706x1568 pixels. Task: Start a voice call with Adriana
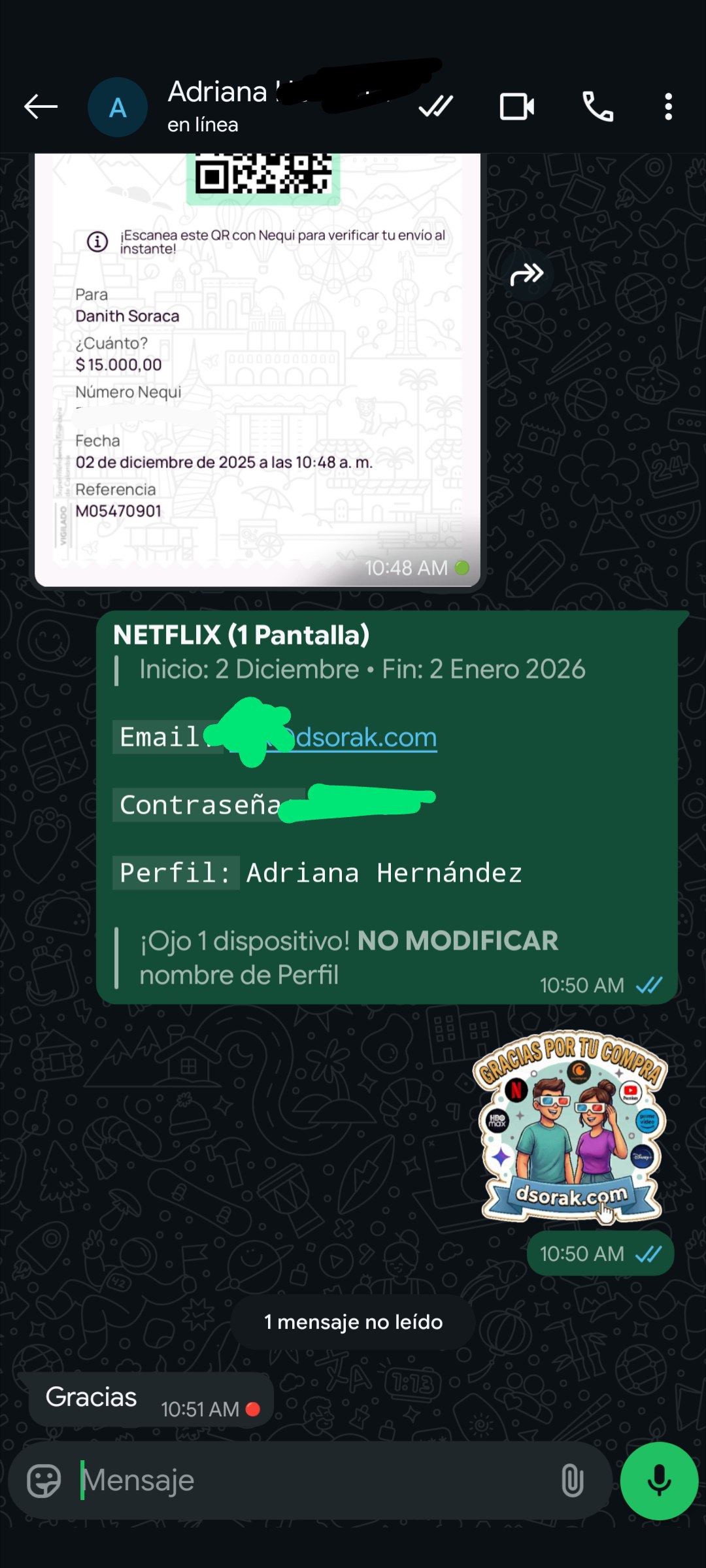click(x=599, y=107)
